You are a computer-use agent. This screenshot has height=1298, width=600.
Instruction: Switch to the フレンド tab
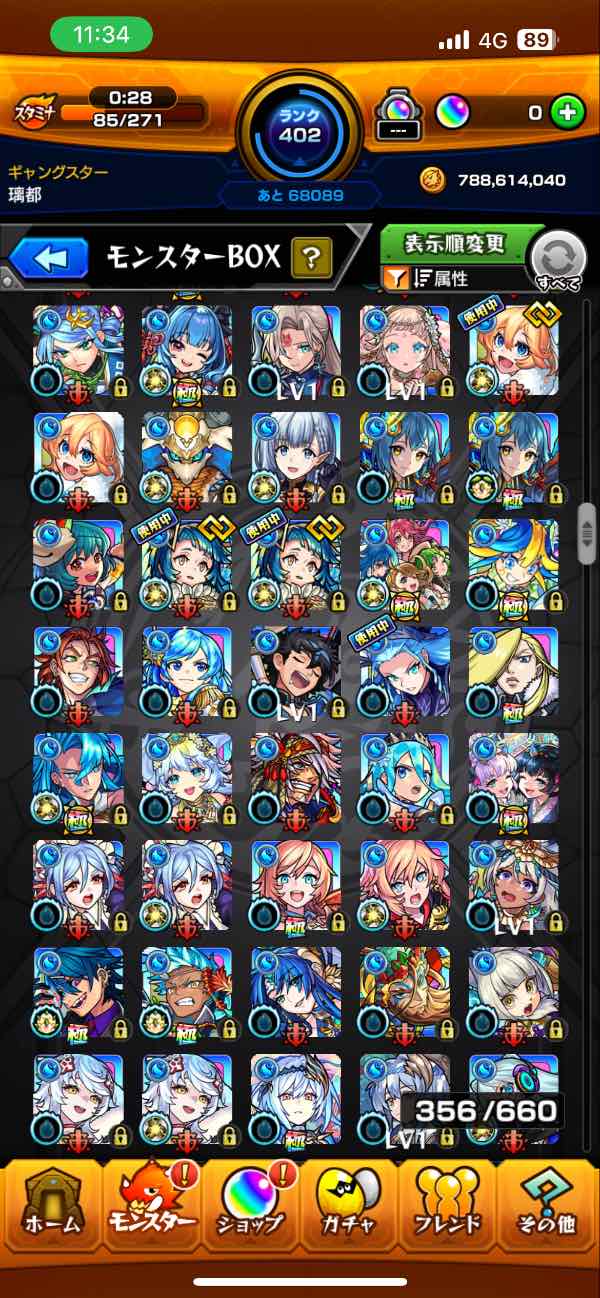[449, 1206]
